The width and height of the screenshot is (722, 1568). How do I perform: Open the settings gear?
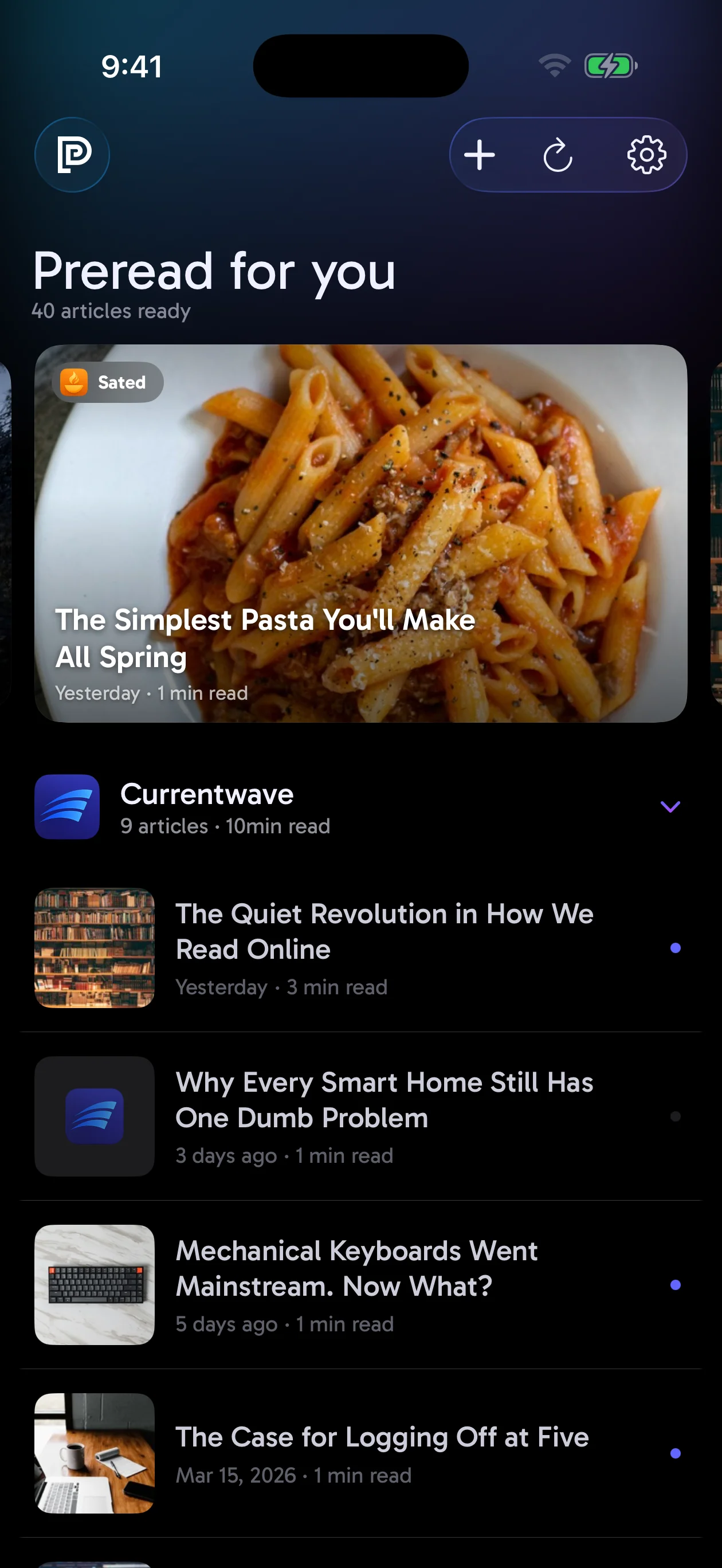coord(646,155)
